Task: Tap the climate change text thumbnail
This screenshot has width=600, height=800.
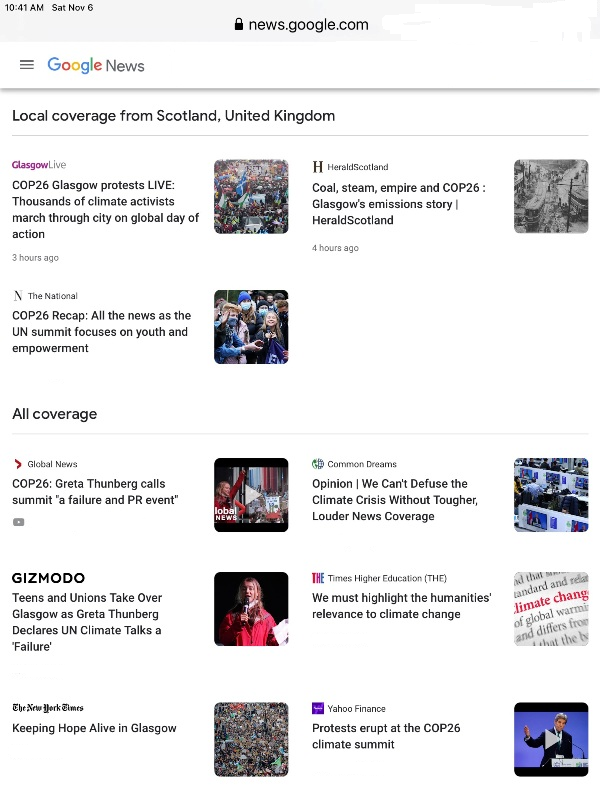Action: pyautogui.click(x=551, y=609)
